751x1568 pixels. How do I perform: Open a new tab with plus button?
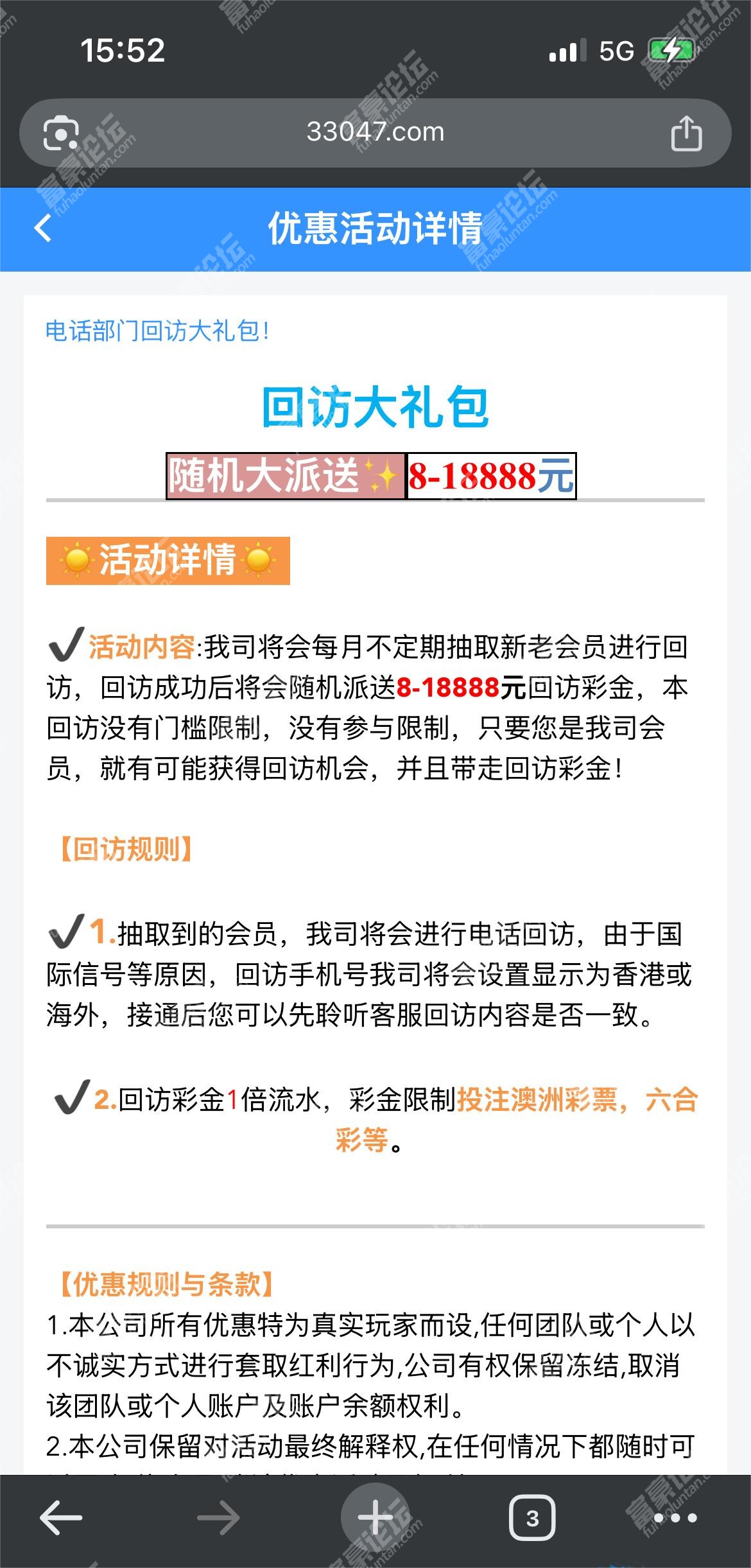[376, 1518]
